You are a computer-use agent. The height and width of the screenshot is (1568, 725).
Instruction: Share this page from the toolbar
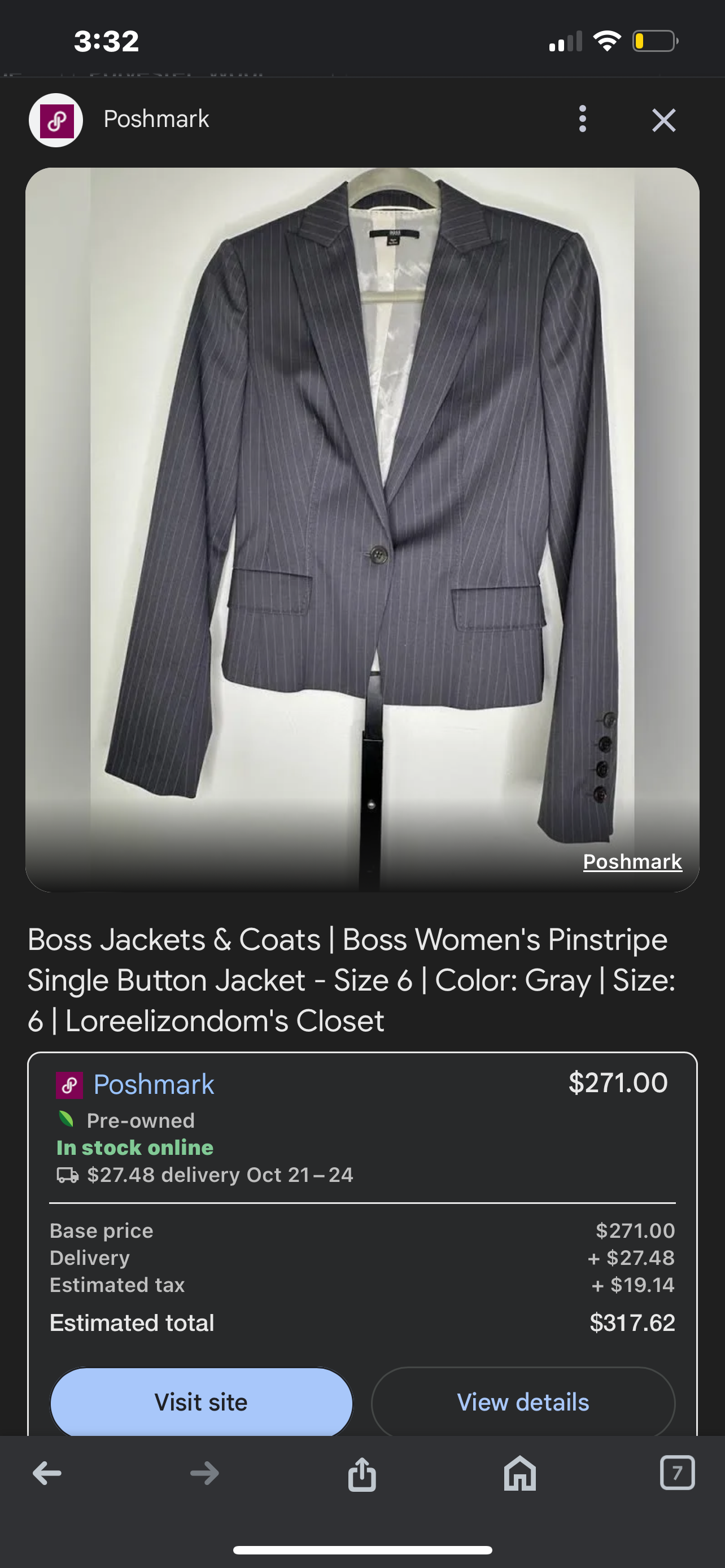tap(362, 1474)
